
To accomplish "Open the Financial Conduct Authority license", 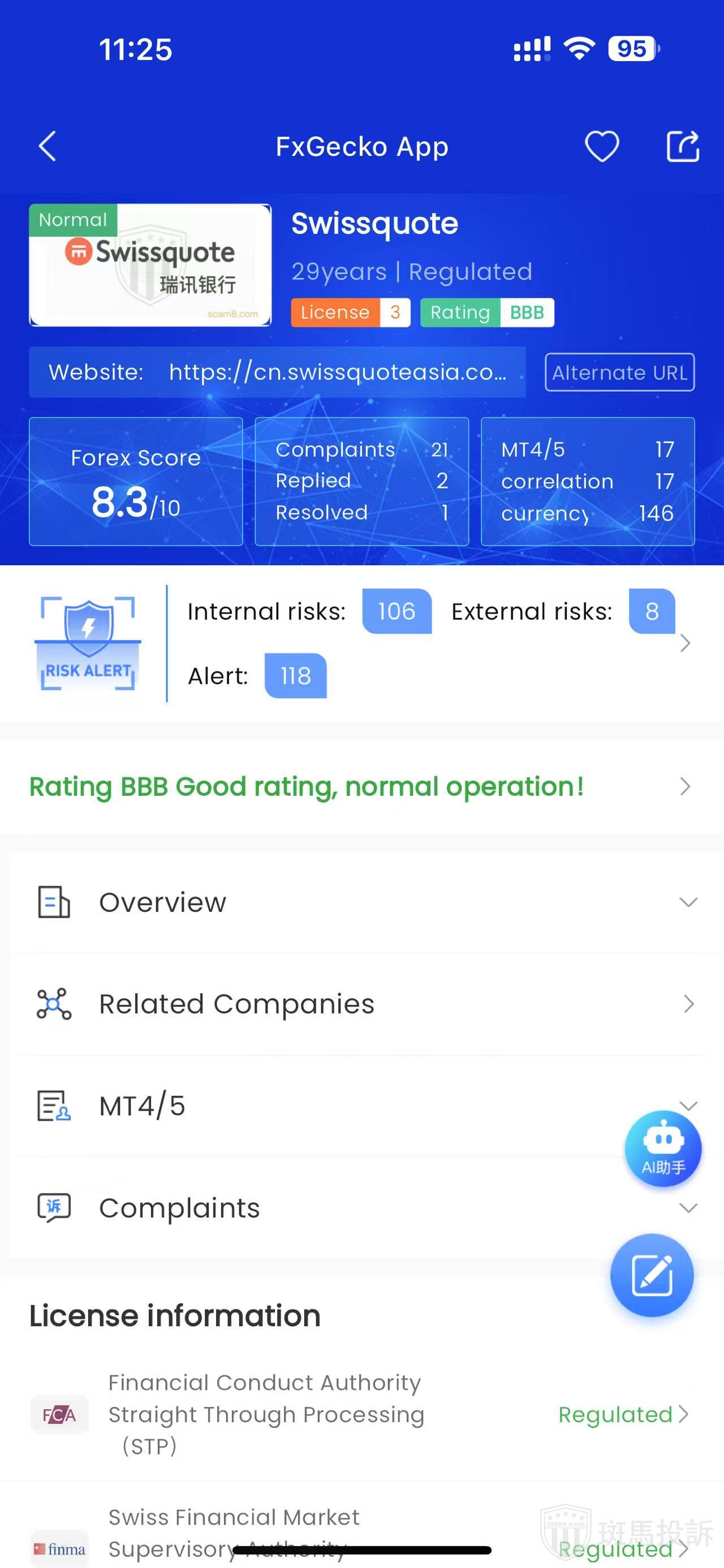I will (361, 1415).
